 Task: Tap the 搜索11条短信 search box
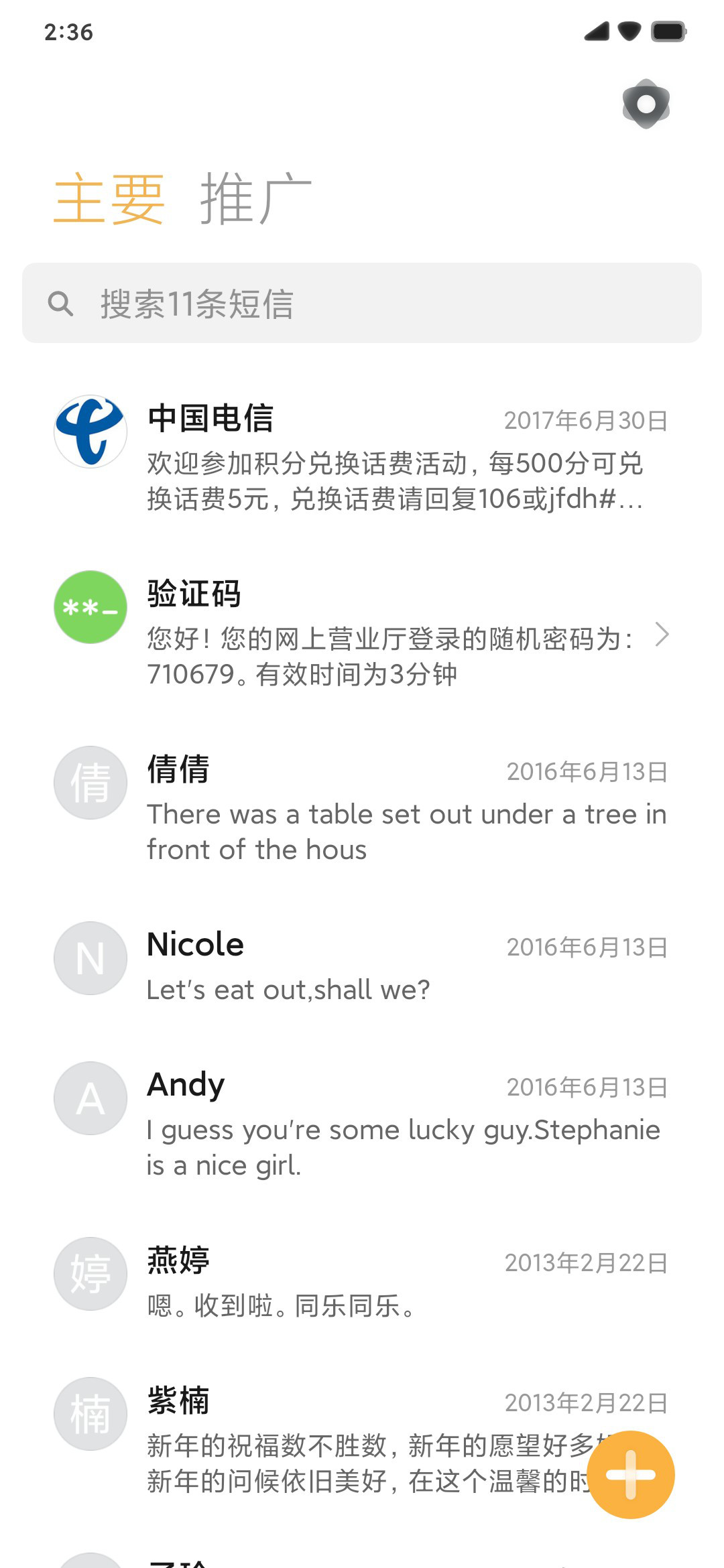pyautogui.click(x=362, y=304)
